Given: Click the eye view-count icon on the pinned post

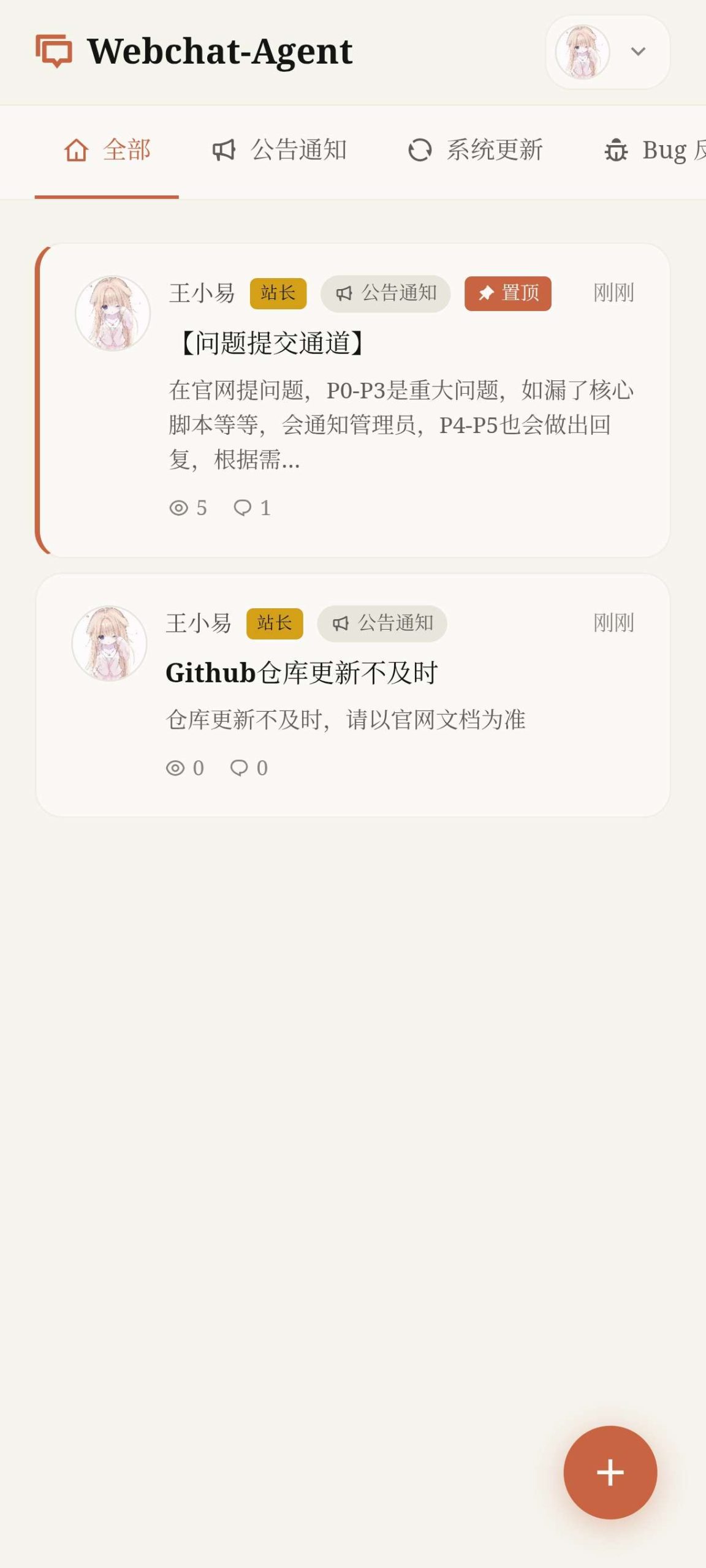Looking at the screenshot, I should pos(178,507).
